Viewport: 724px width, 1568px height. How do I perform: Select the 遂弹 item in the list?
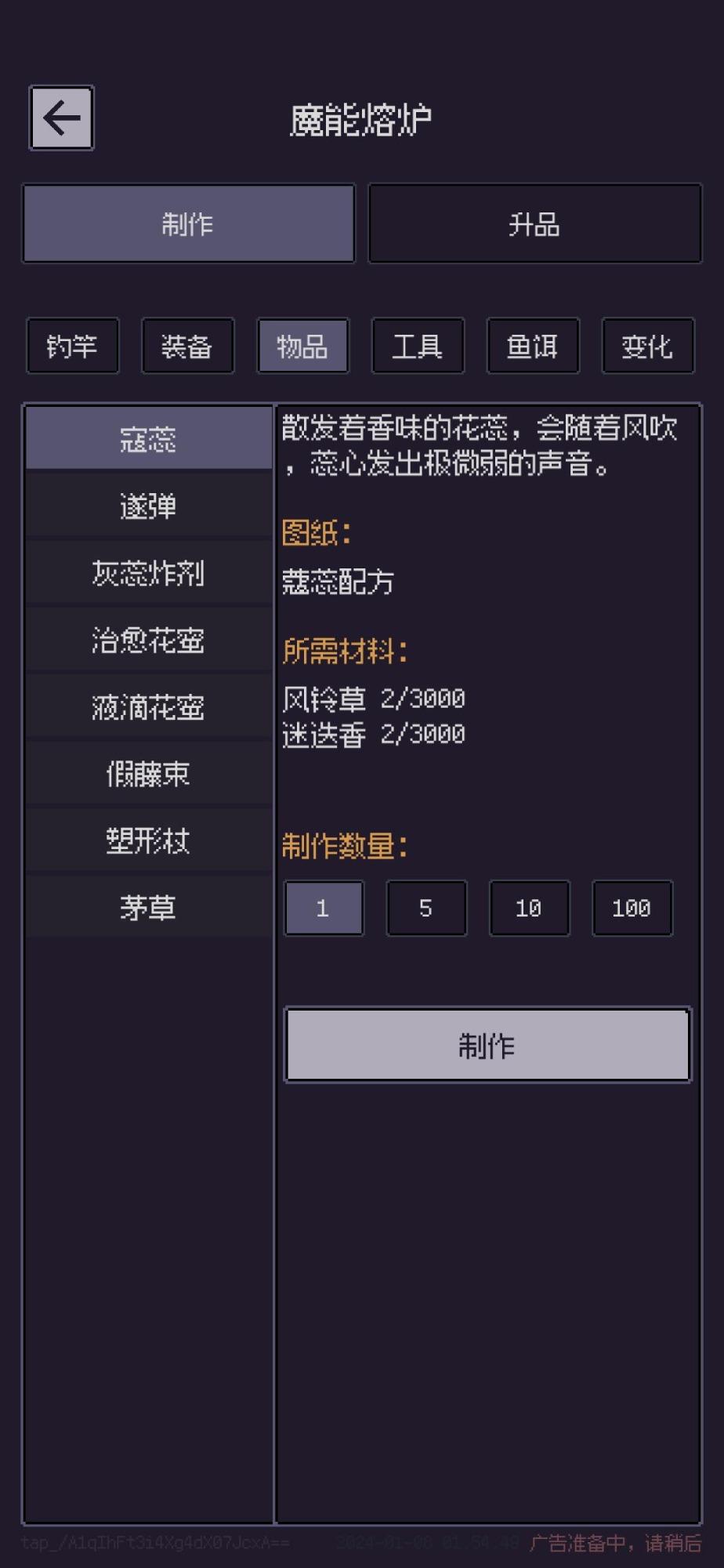click(x=148, y=506)
